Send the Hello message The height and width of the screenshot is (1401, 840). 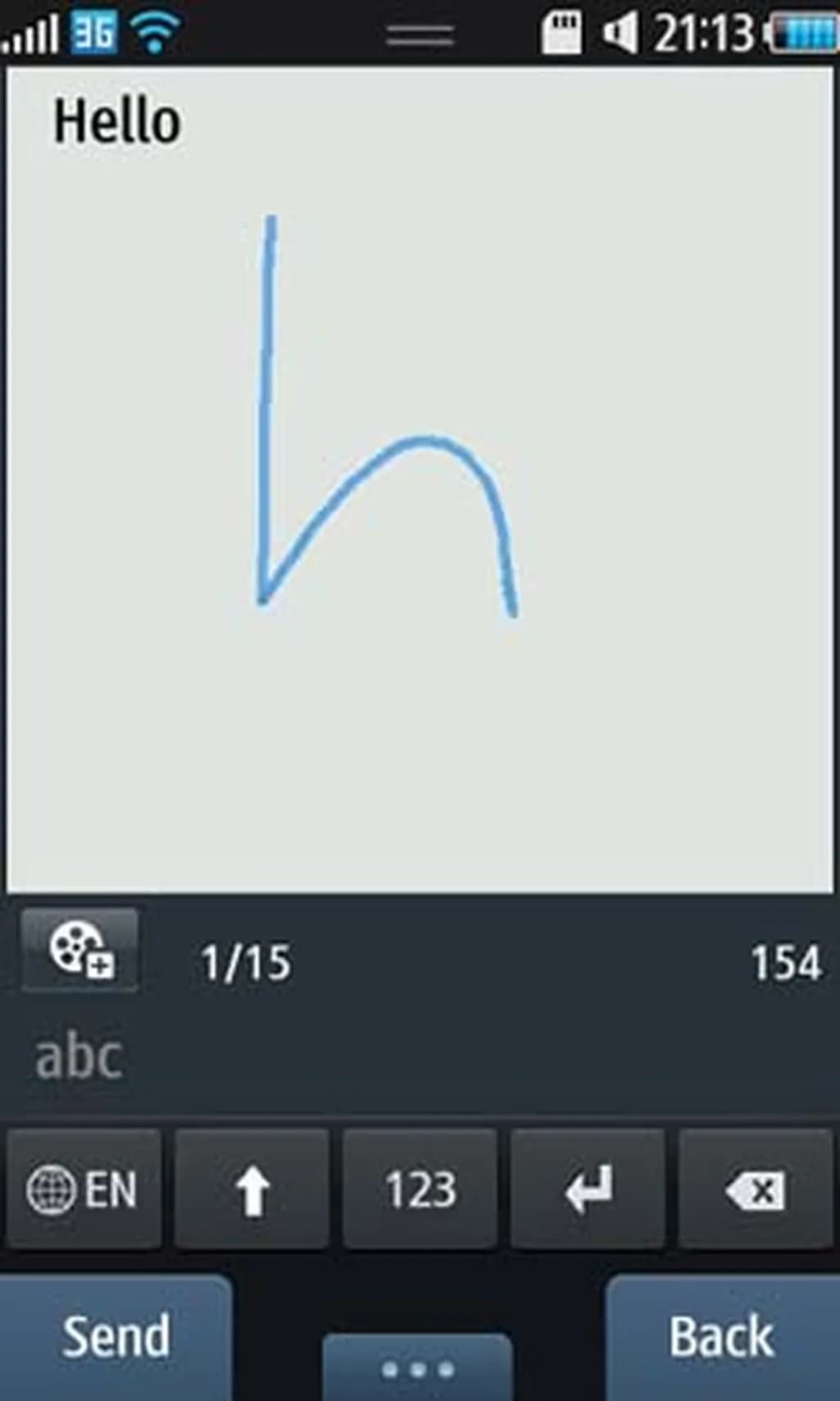pos(116,1337)
